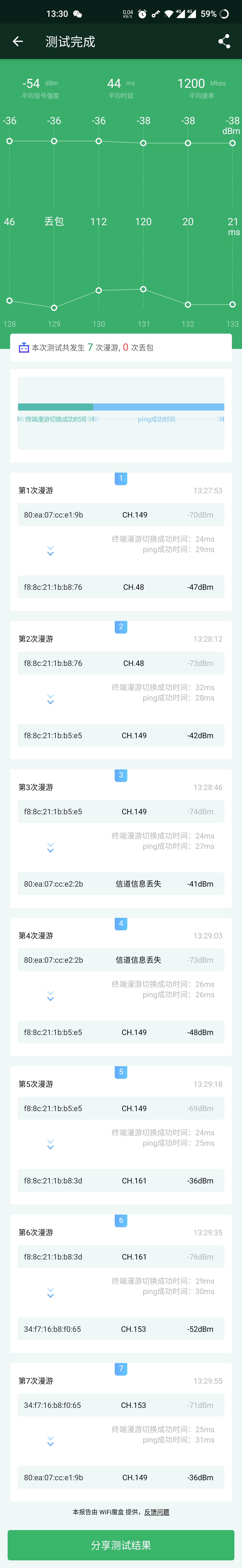Tap the 分享测试结果 button
This screenshot has width=242, height=1568.
click(121, 1545)
